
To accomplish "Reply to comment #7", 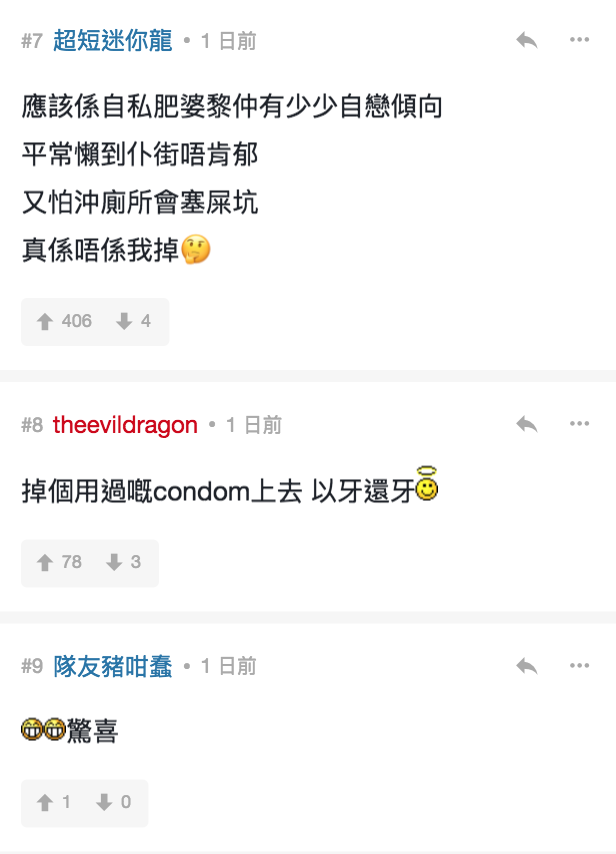I will tap(527, 40).
